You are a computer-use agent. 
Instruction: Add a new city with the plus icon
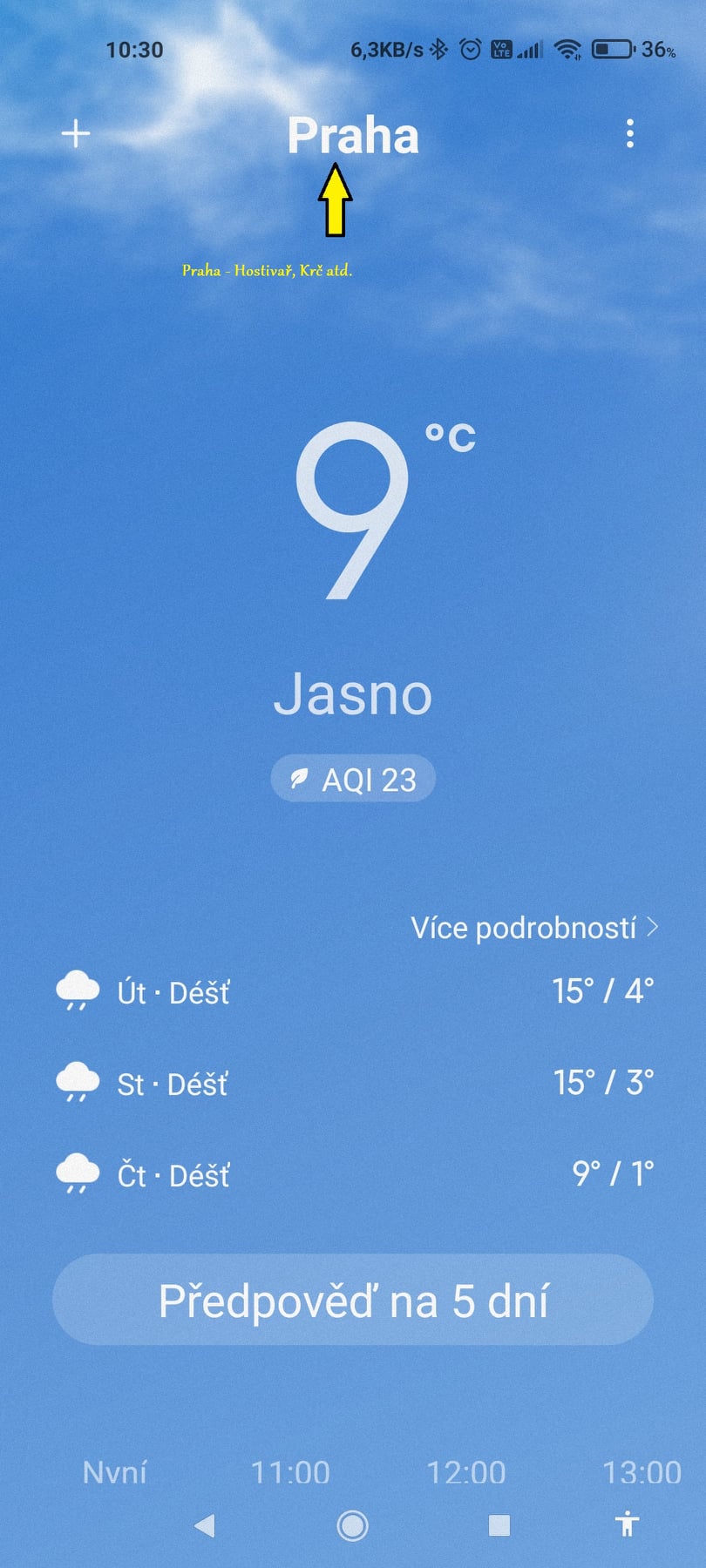[x=76, y=134]
